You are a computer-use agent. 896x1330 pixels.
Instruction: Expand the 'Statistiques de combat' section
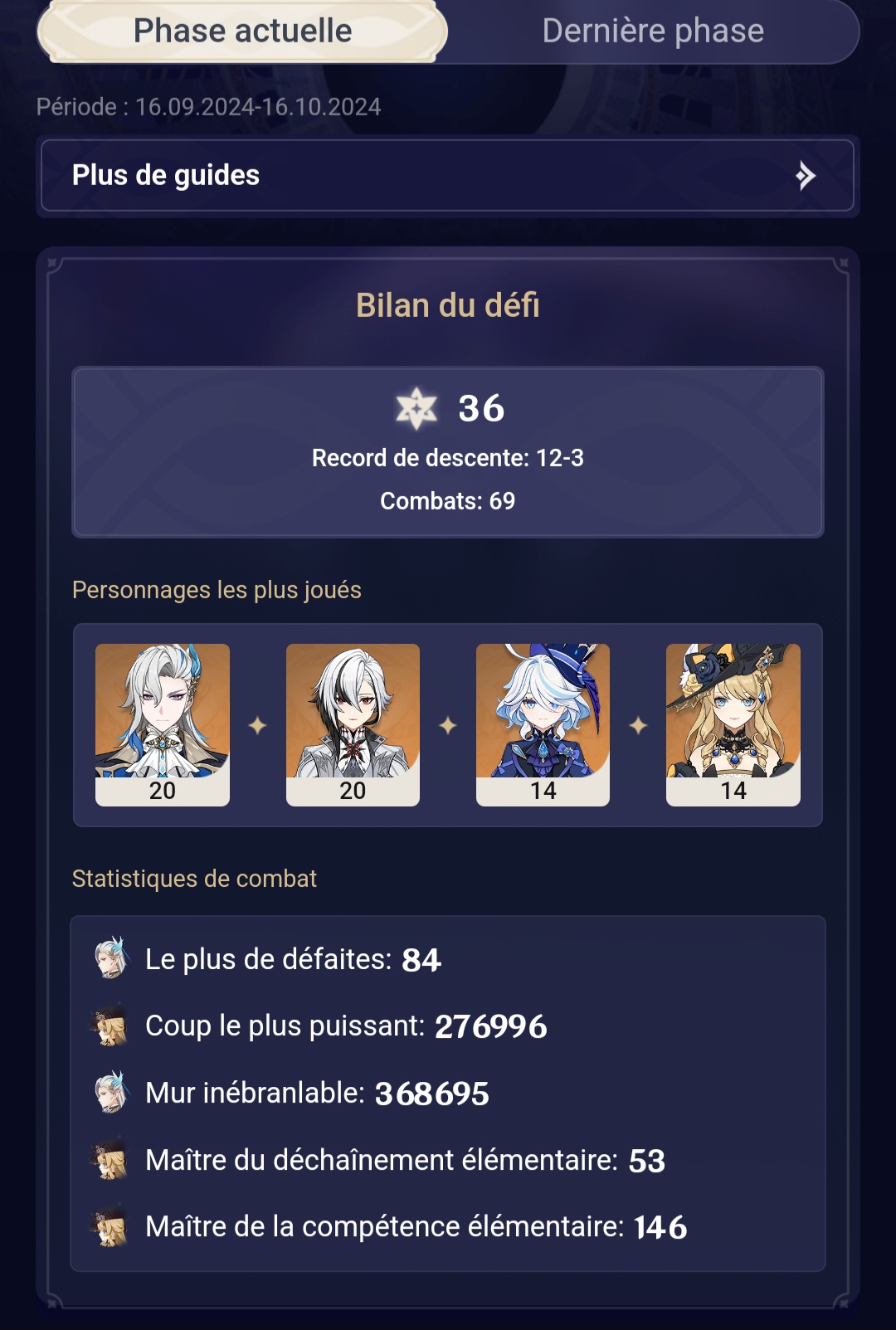(x=193, y=878)
